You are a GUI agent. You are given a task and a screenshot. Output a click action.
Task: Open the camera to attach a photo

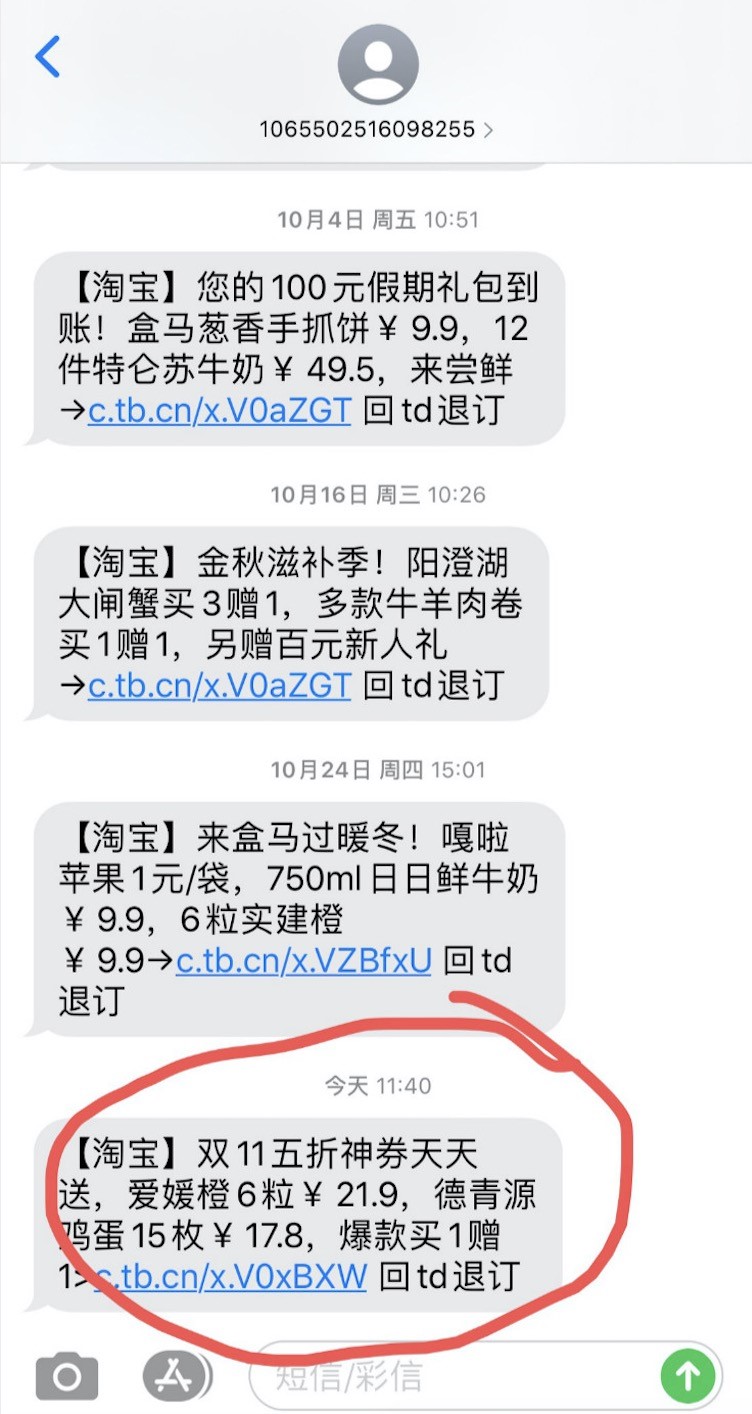coord(67,1378)
